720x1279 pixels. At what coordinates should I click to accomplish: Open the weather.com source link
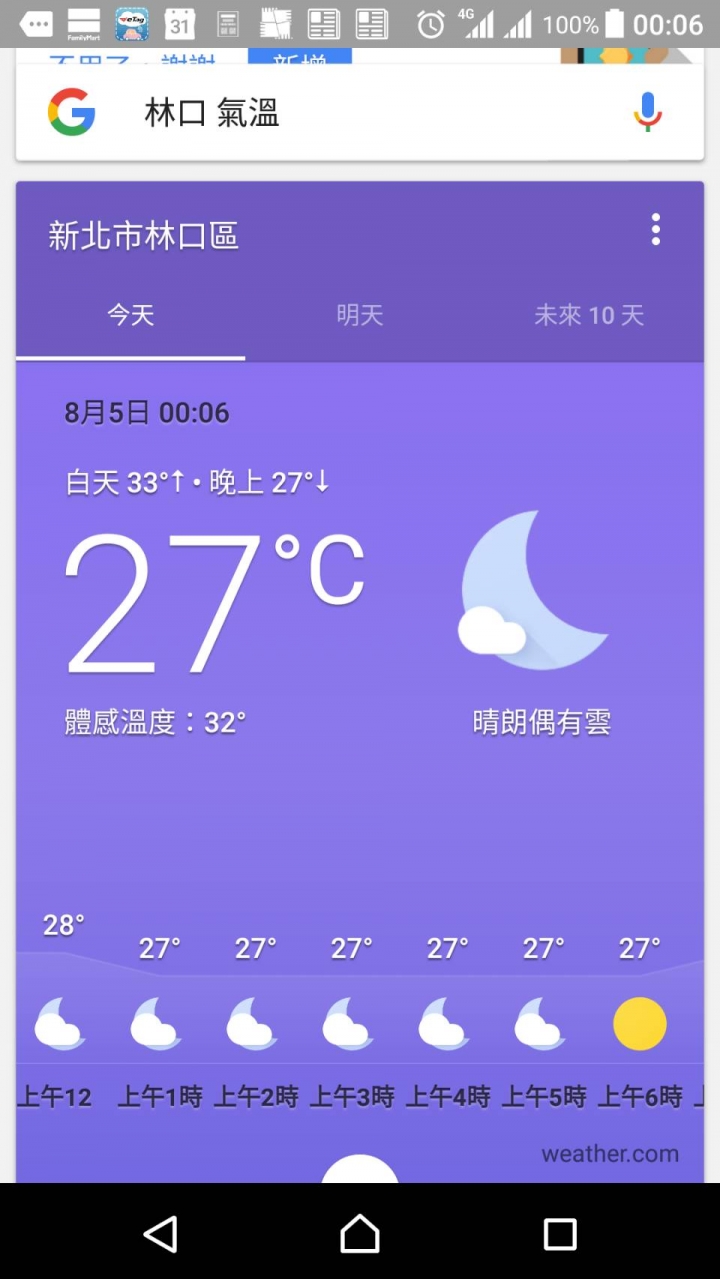[x=609, y=1154]
